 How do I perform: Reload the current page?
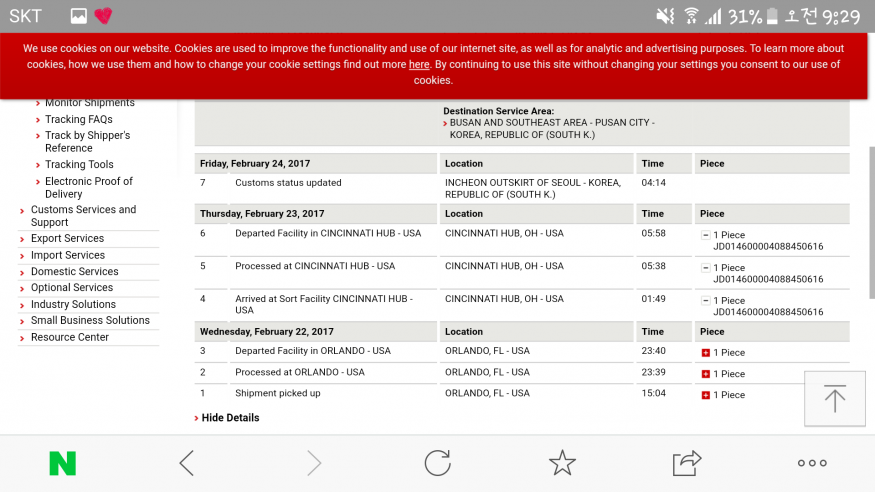(x=437, y=463)
